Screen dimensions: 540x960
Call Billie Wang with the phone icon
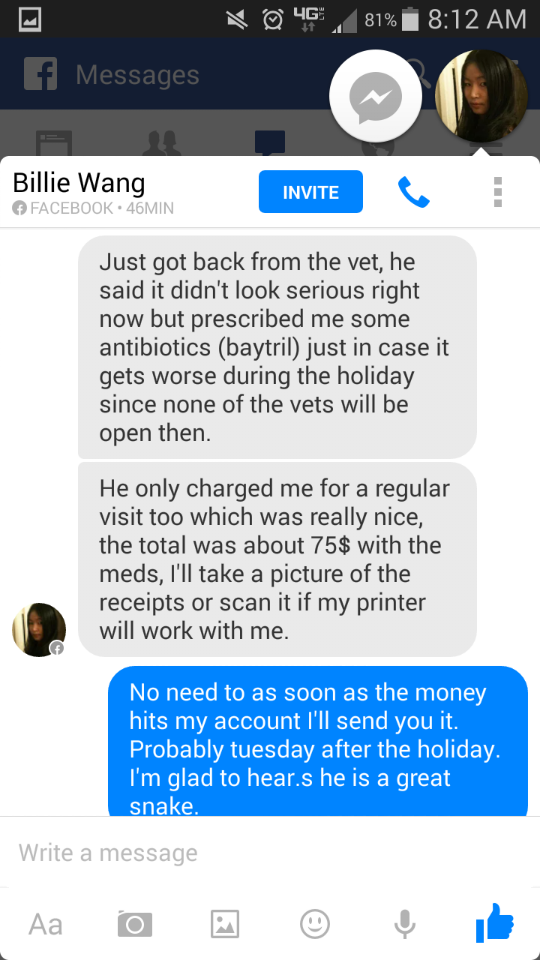(x=414, y=192)
